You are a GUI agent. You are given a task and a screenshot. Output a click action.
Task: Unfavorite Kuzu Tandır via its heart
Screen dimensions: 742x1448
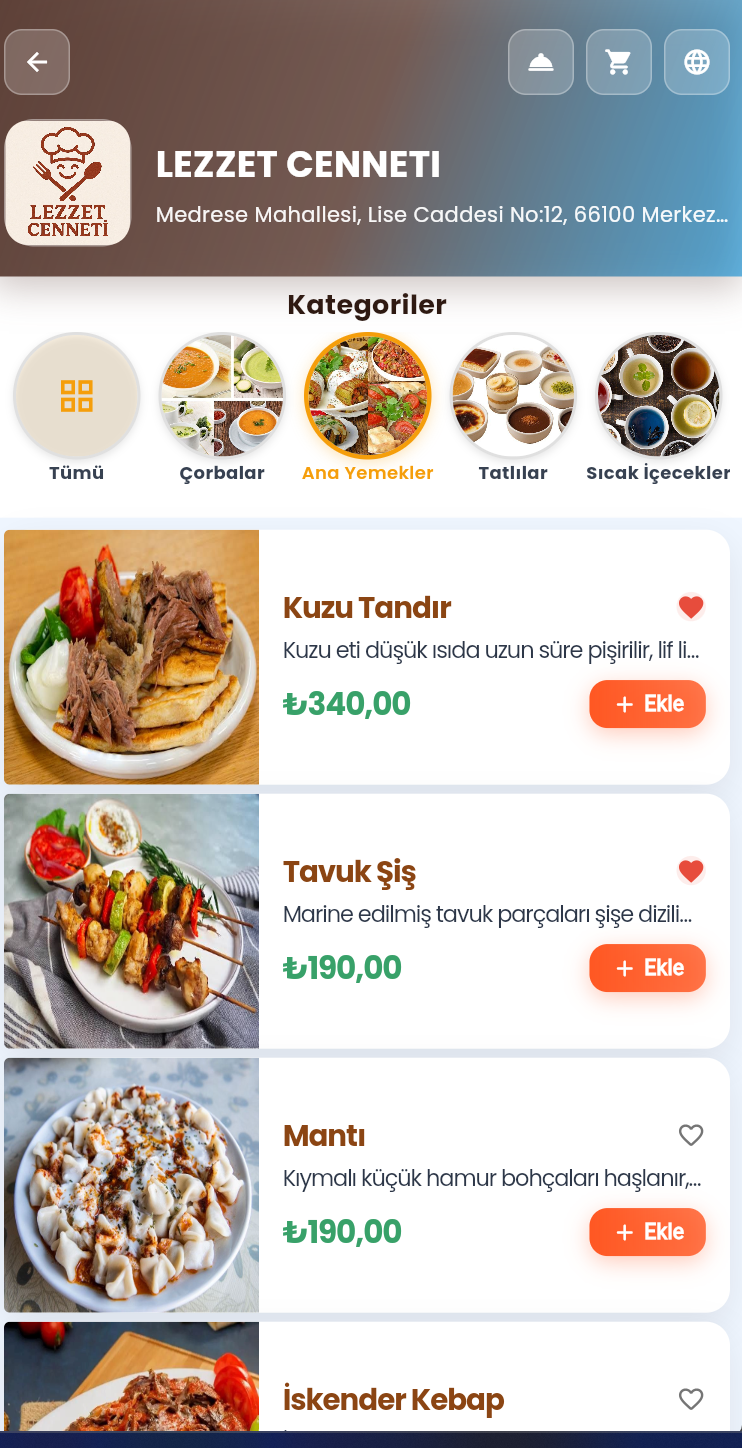pyautogui.click(x=690, y=606)
